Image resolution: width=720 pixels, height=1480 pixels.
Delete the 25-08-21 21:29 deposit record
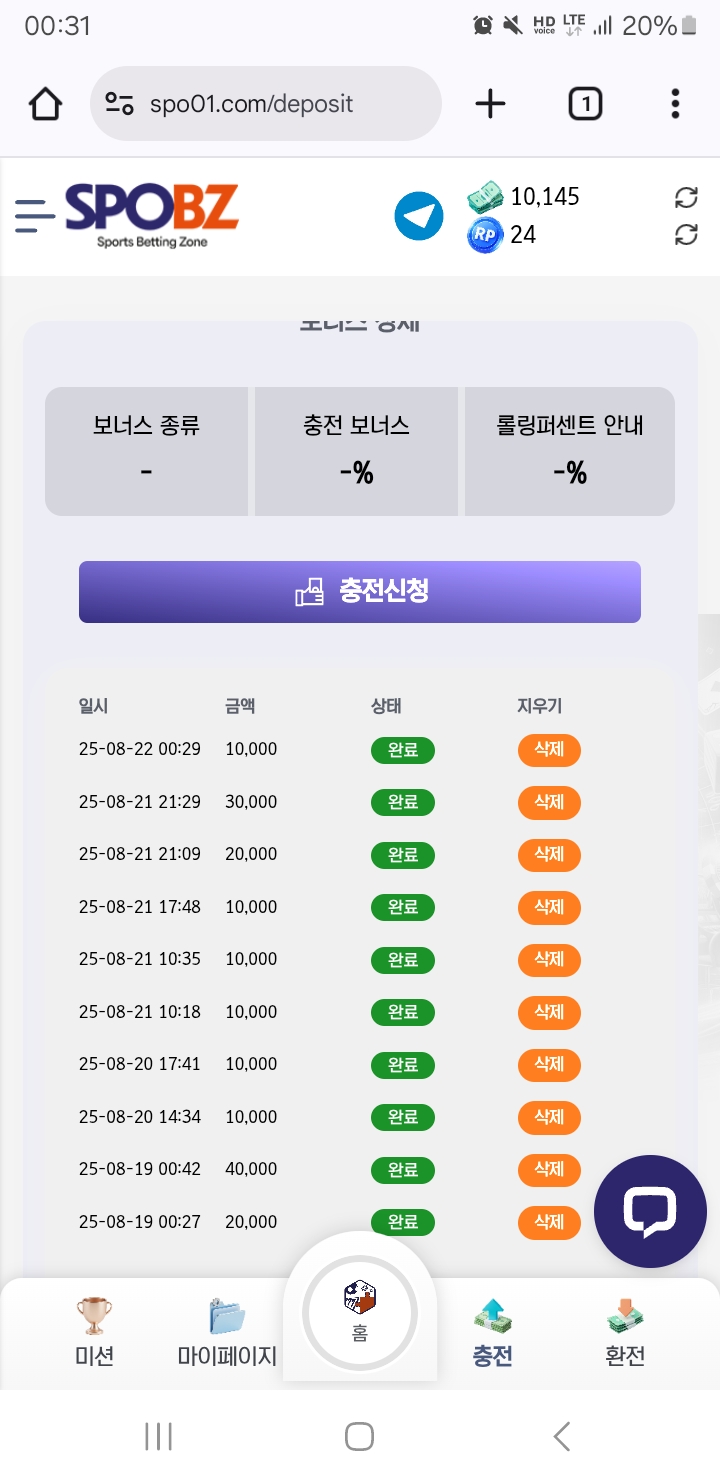click(549, 802)
